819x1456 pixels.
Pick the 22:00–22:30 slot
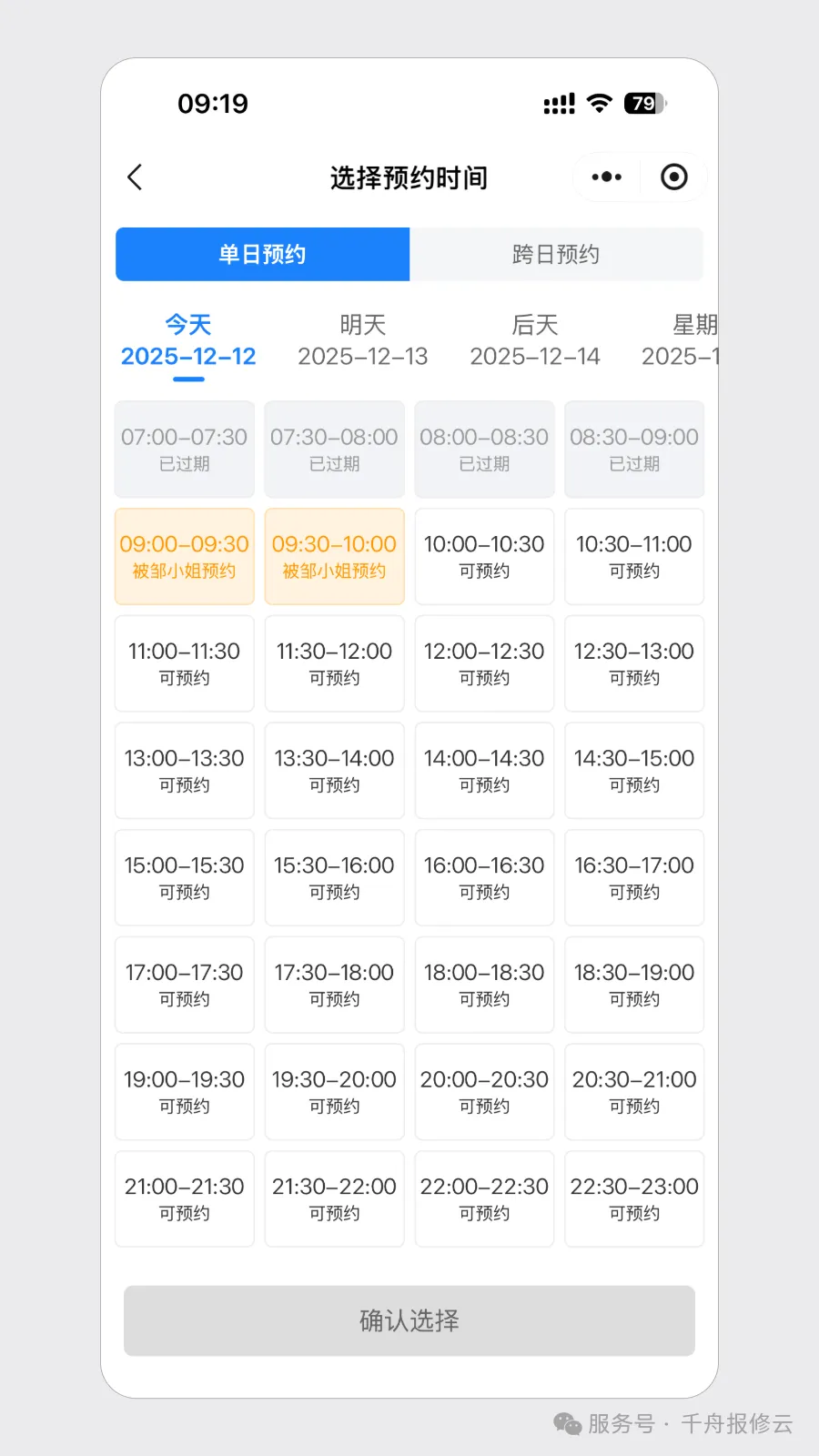coord(484,1198)
